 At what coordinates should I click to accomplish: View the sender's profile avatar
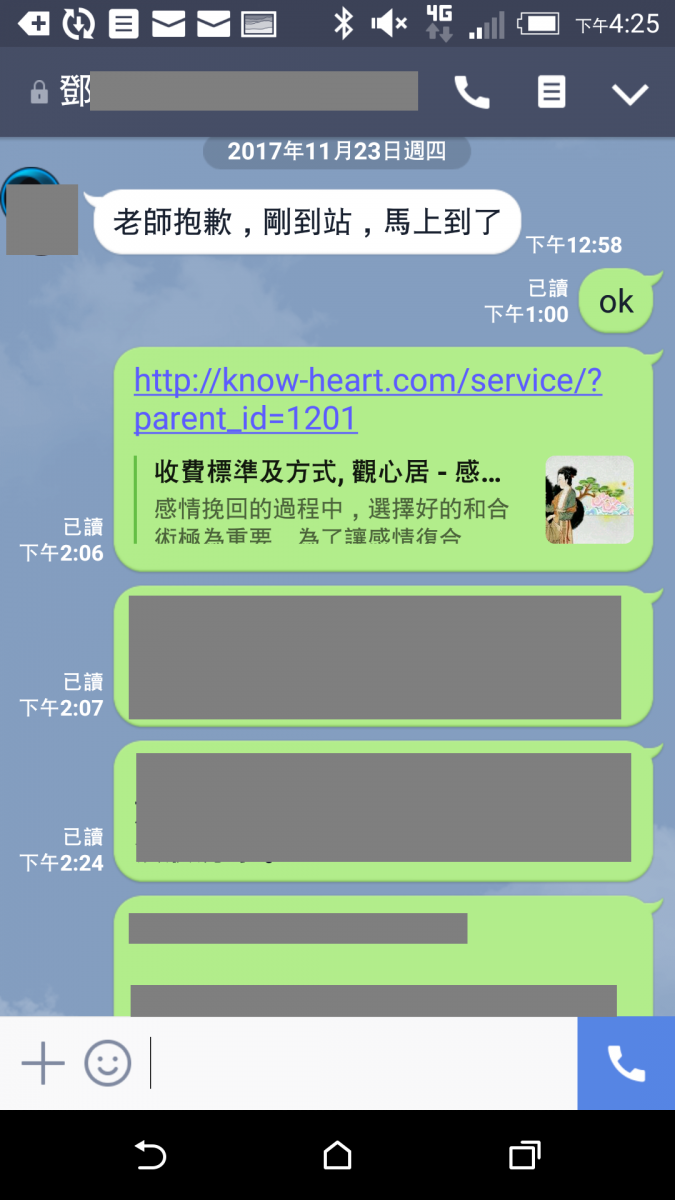[37, 211]
